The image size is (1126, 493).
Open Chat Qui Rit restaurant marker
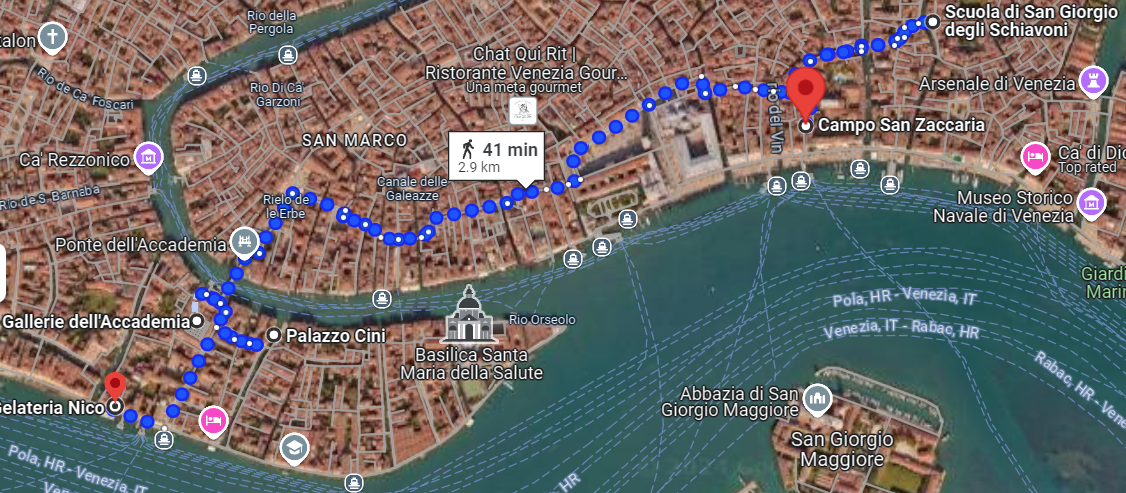pos(521,109)
